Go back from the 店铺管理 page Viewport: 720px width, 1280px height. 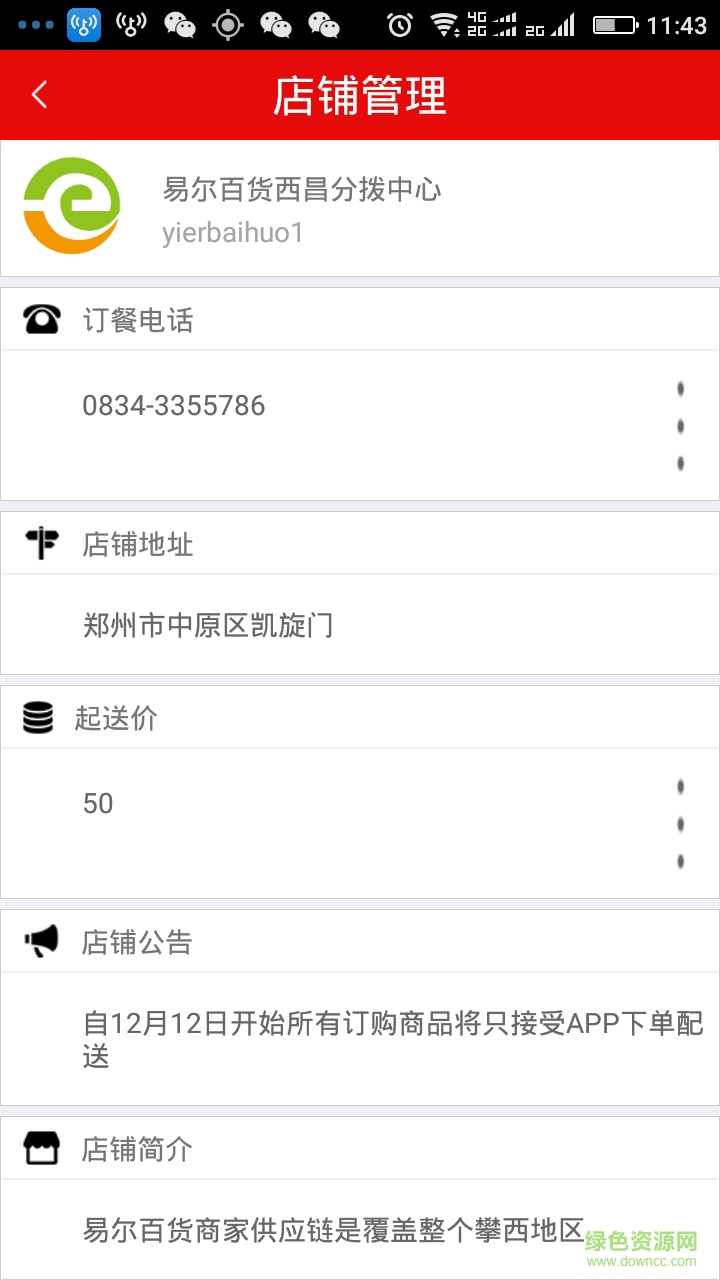40,95
